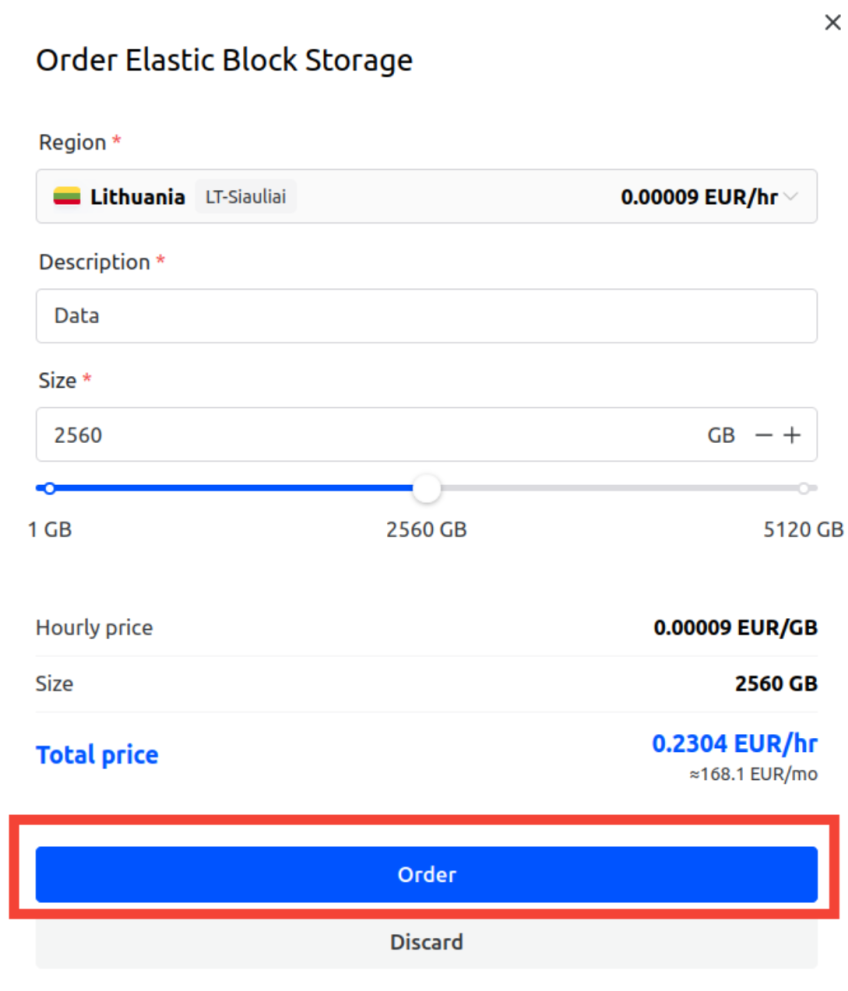848x991 pixels.
Task: Decrease storage size with the minus button
Action: [764, 435]
